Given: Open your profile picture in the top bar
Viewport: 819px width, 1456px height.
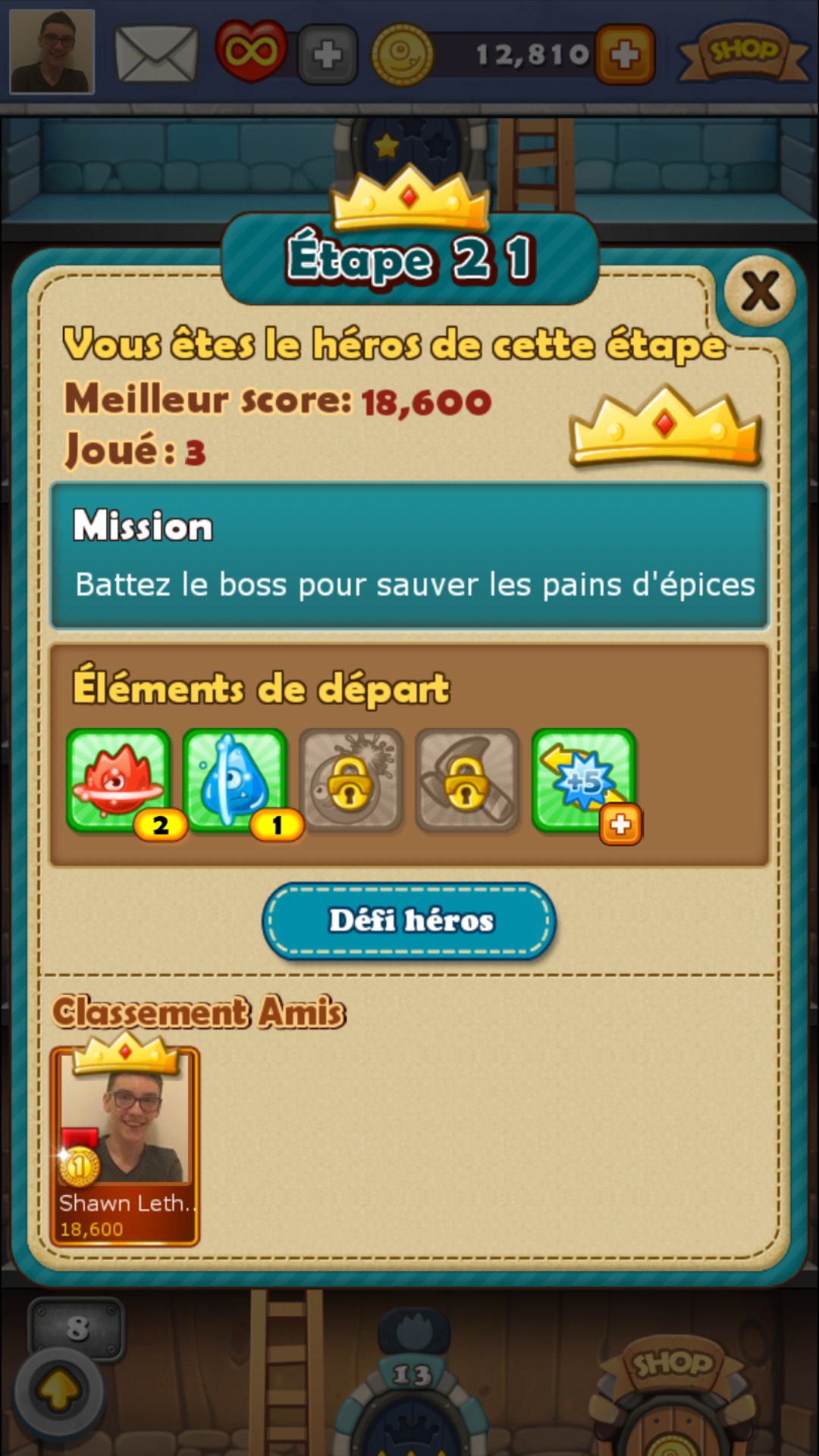Looking at the screenshot, I should 52,52.
